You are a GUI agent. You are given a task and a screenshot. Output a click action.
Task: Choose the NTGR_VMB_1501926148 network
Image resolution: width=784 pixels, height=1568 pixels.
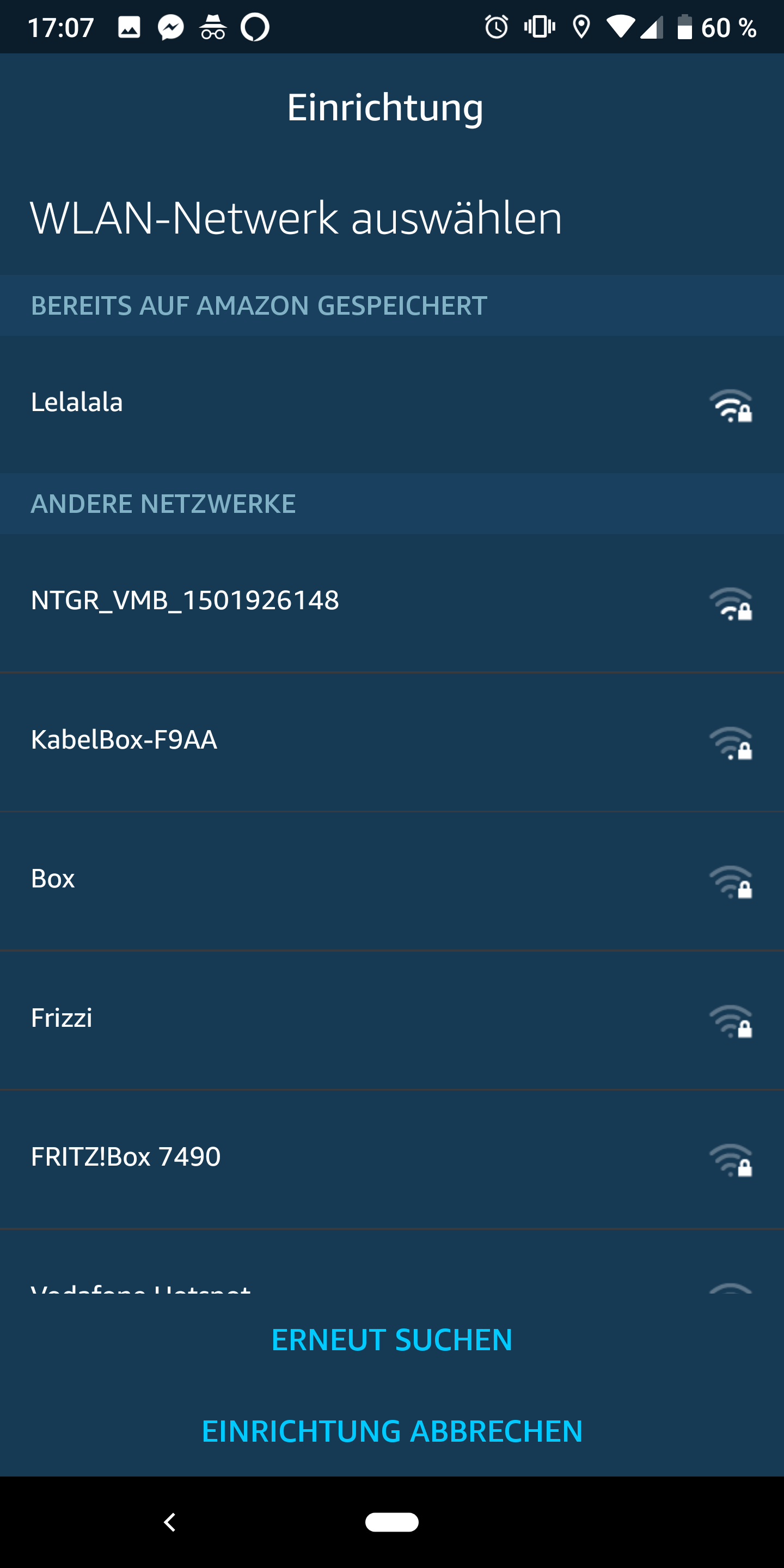coord(392,602)
